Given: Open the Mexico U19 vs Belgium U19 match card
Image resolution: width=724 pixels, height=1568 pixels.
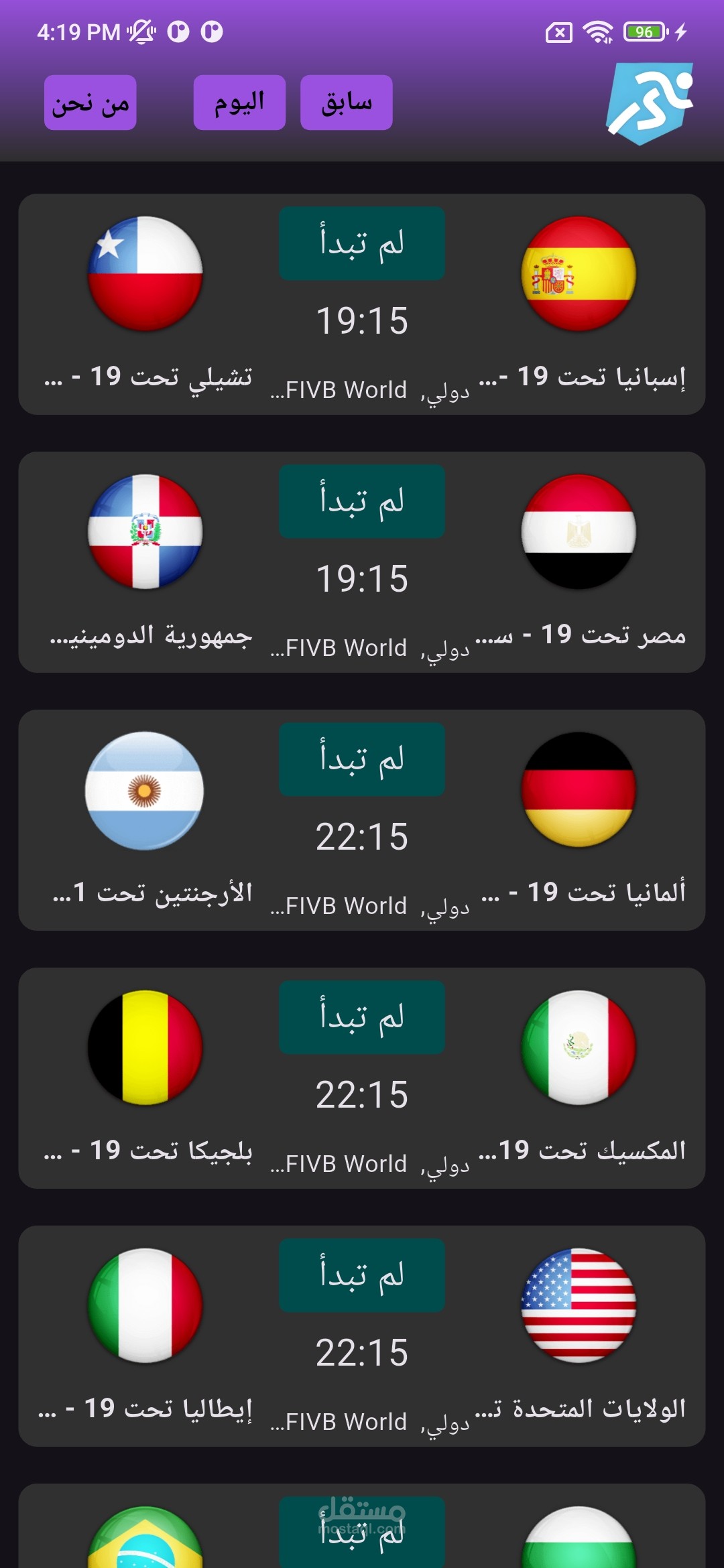Looking at the screenshot, I should (x=362, y=1078).
